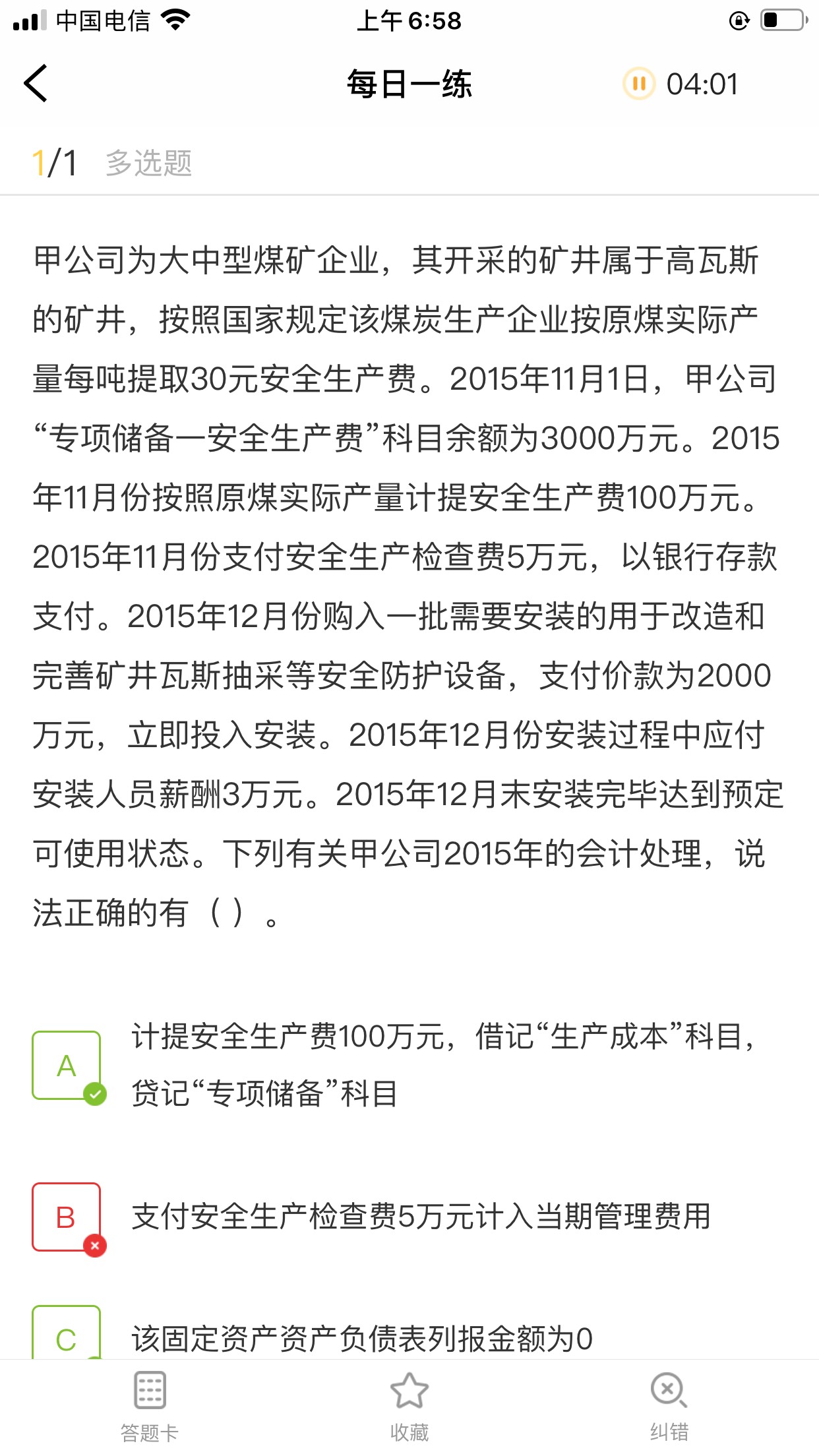Select answer option B
The height and width of the screenshot is (1456, 819).
[x=67, y=1217]
